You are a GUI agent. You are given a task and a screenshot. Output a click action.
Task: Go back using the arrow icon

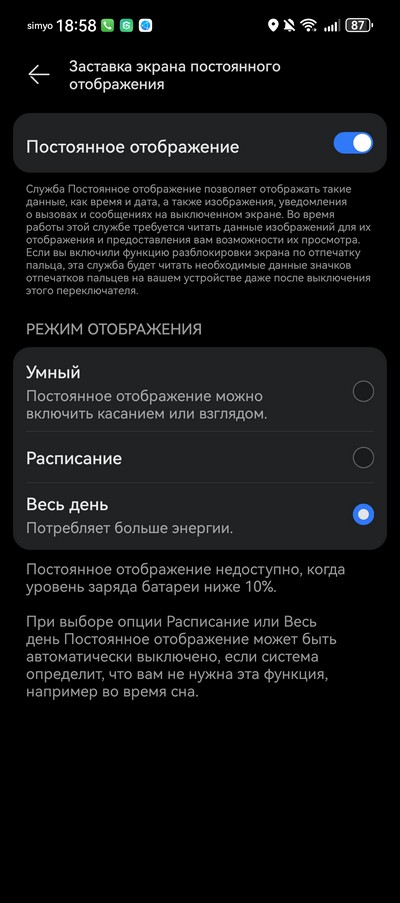click(39, 75)
